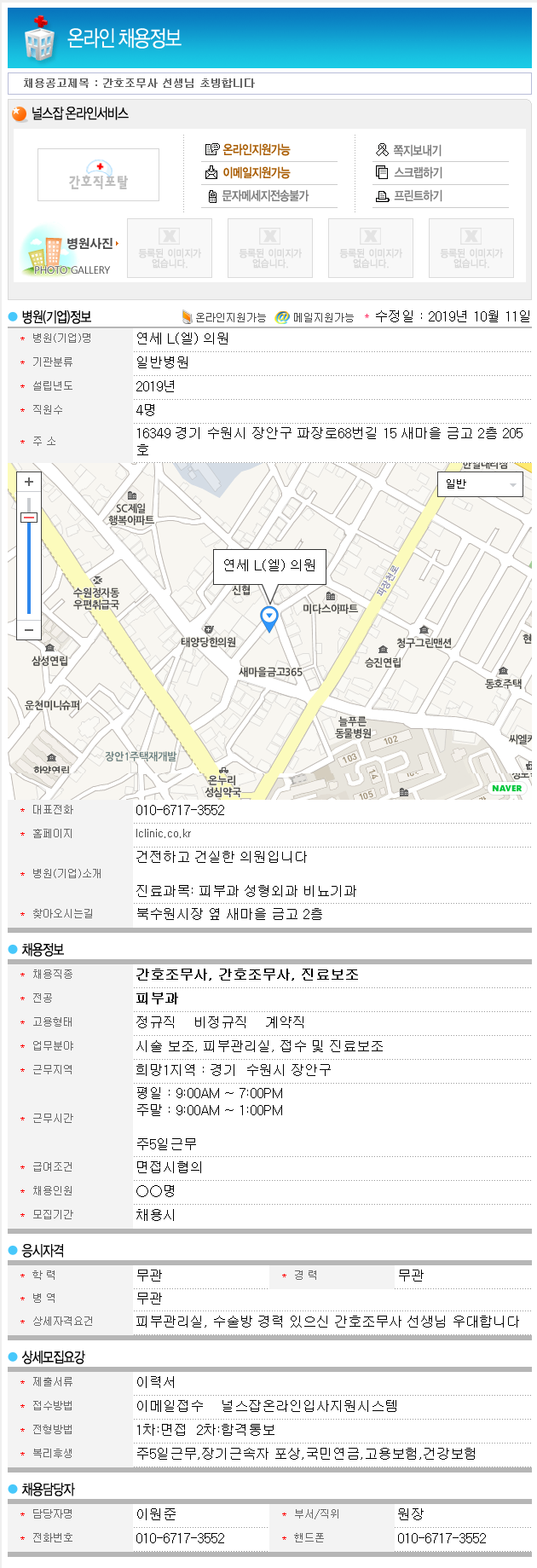Tap the blue location marker on map
The height and width of the screenshot is (1568, 537).
click(x=268, y=617)
